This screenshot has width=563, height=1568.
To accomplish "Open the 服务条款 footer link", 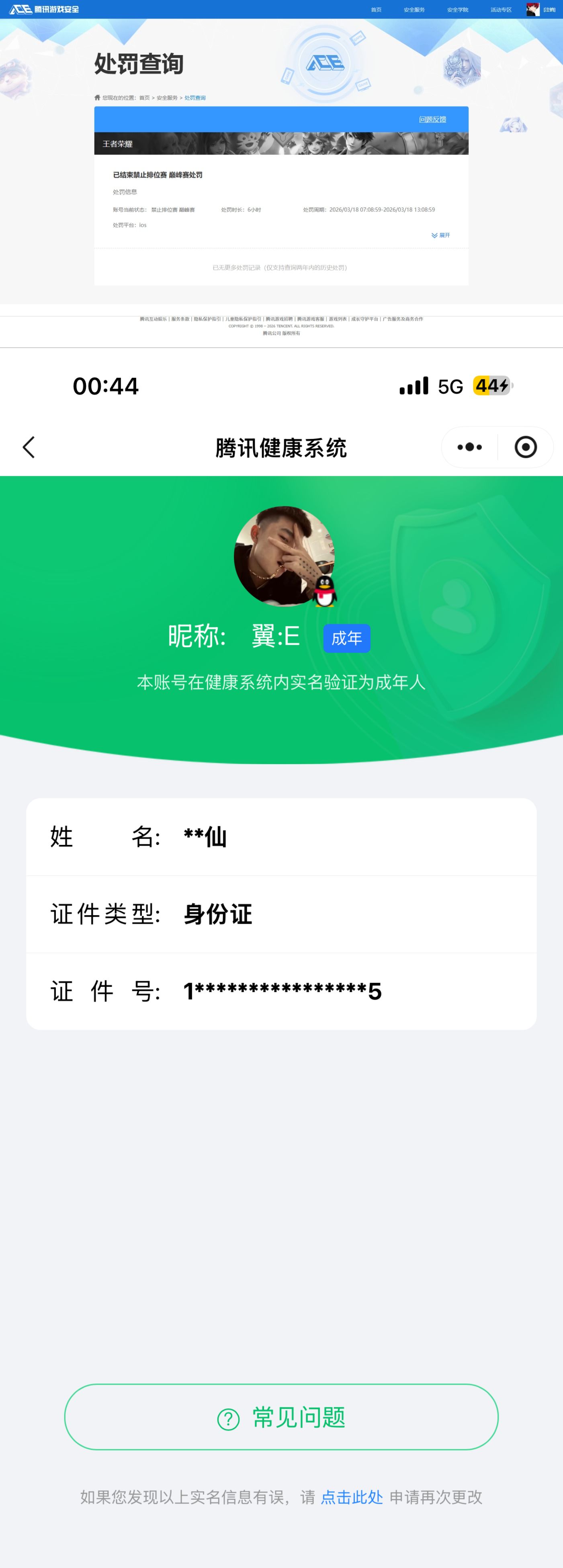I will click(180, 319).
